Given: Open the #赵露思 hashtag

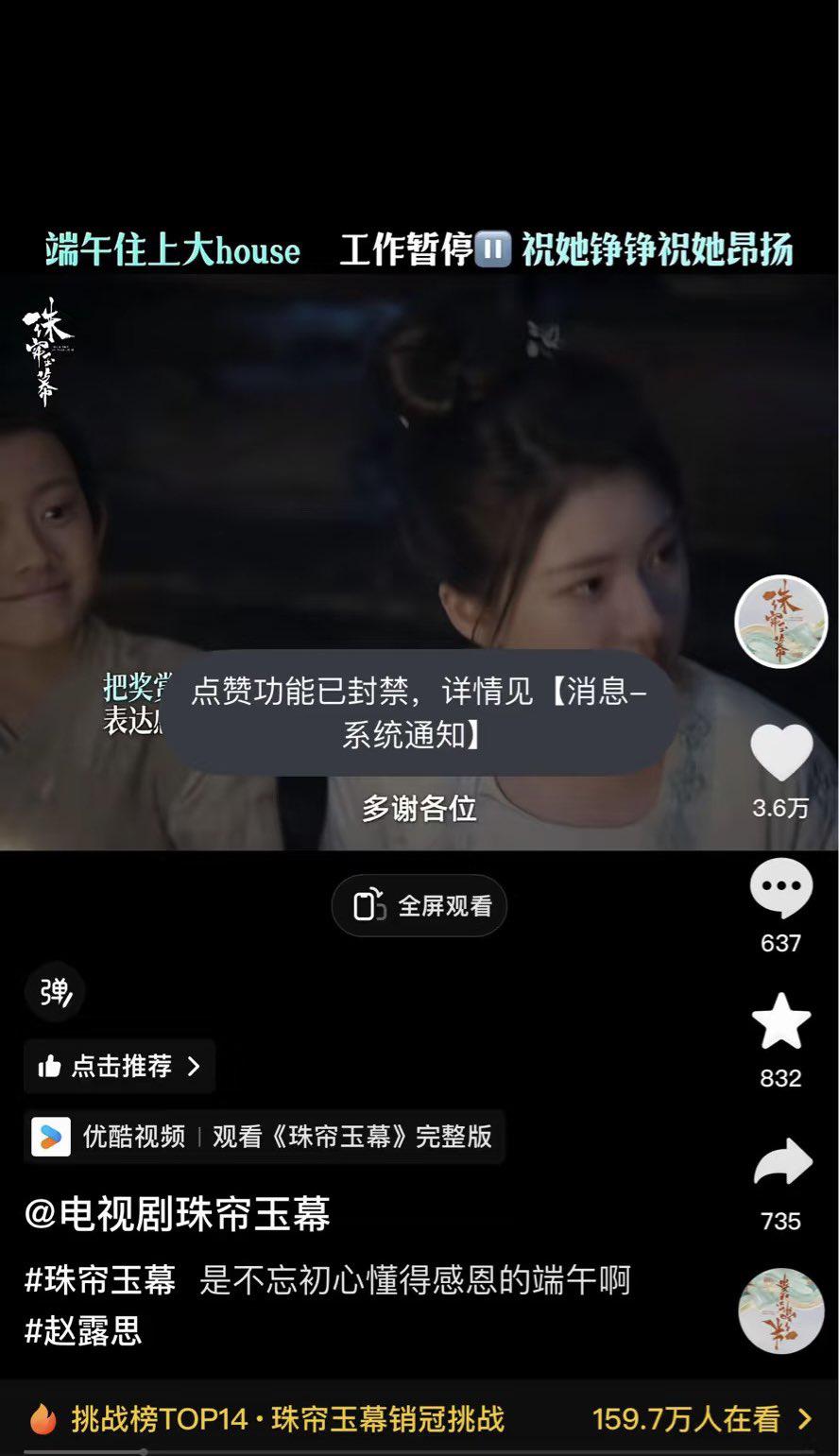Looking at the screenshot, I should 83,1331.
